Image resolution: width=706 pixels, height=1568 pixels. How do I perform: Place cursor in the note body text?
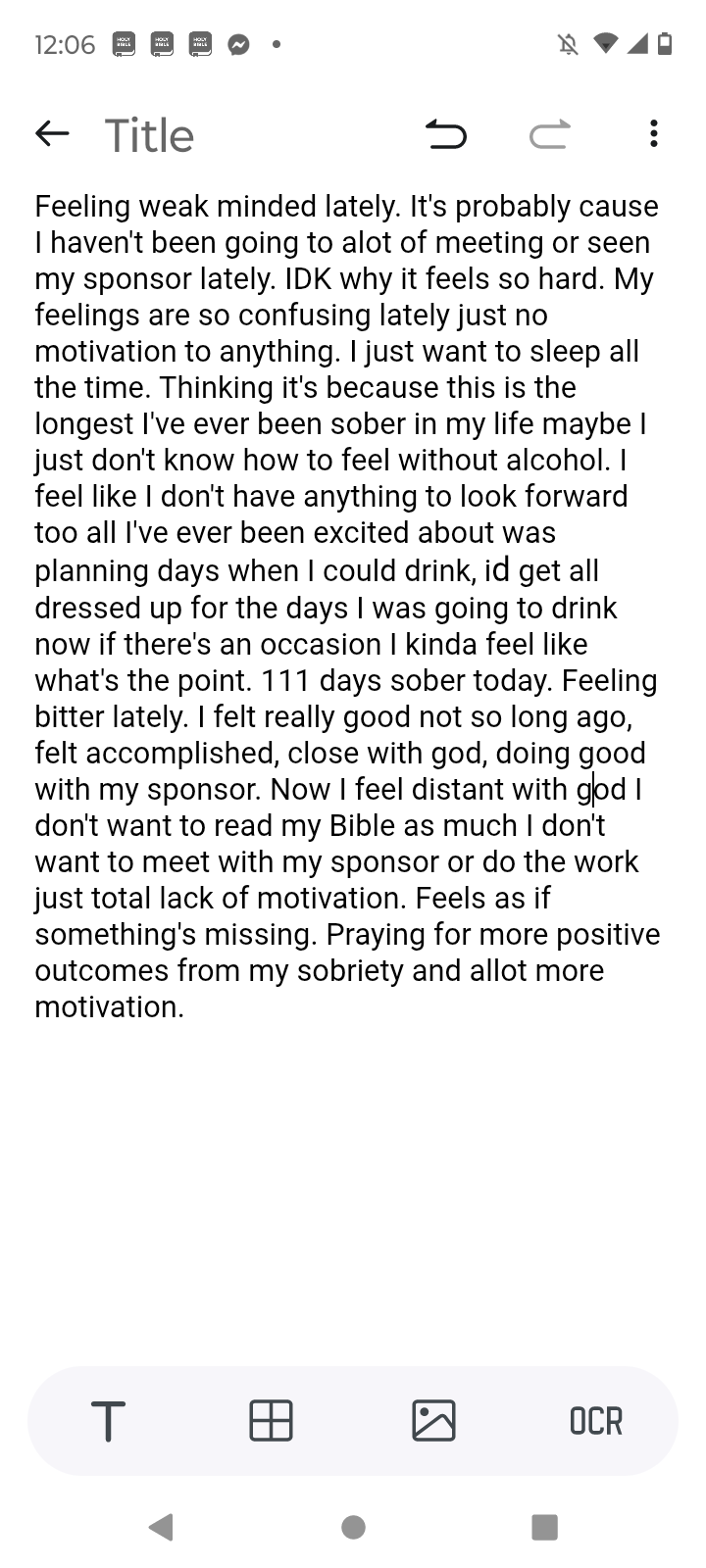click(347, 606)
